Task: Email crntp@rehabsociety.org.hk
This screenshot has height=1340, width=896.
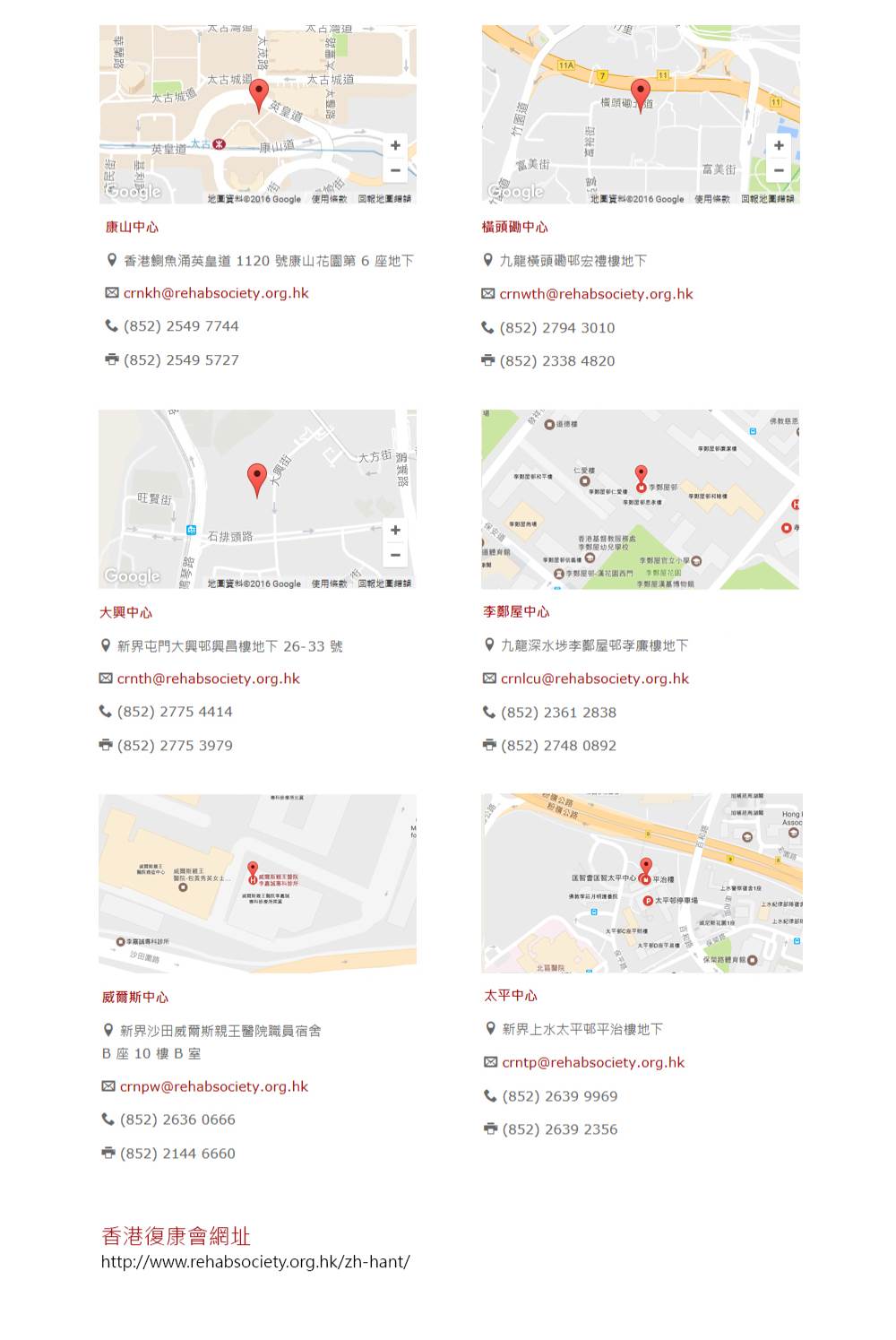Action: [592, 1062]
